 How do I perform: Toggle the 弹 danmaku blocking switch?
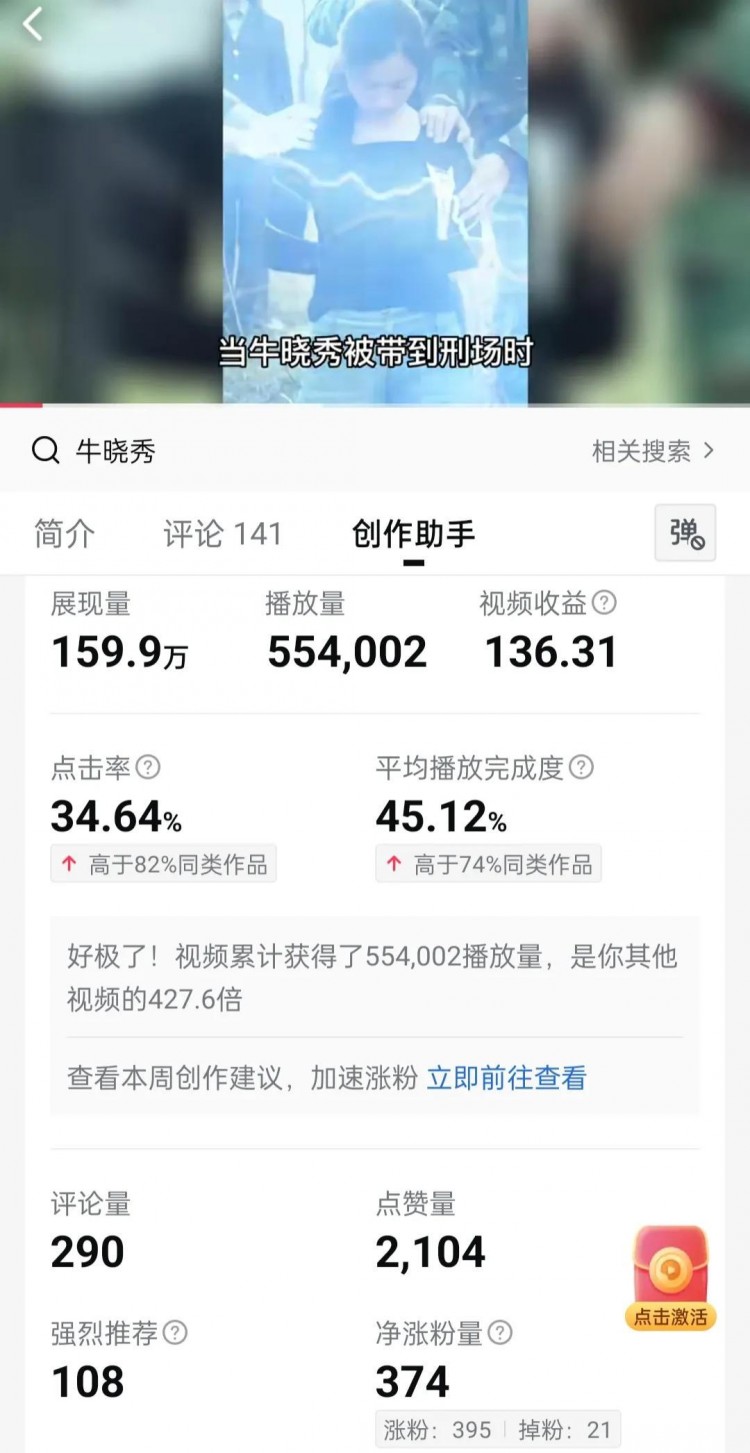[686, 535]
